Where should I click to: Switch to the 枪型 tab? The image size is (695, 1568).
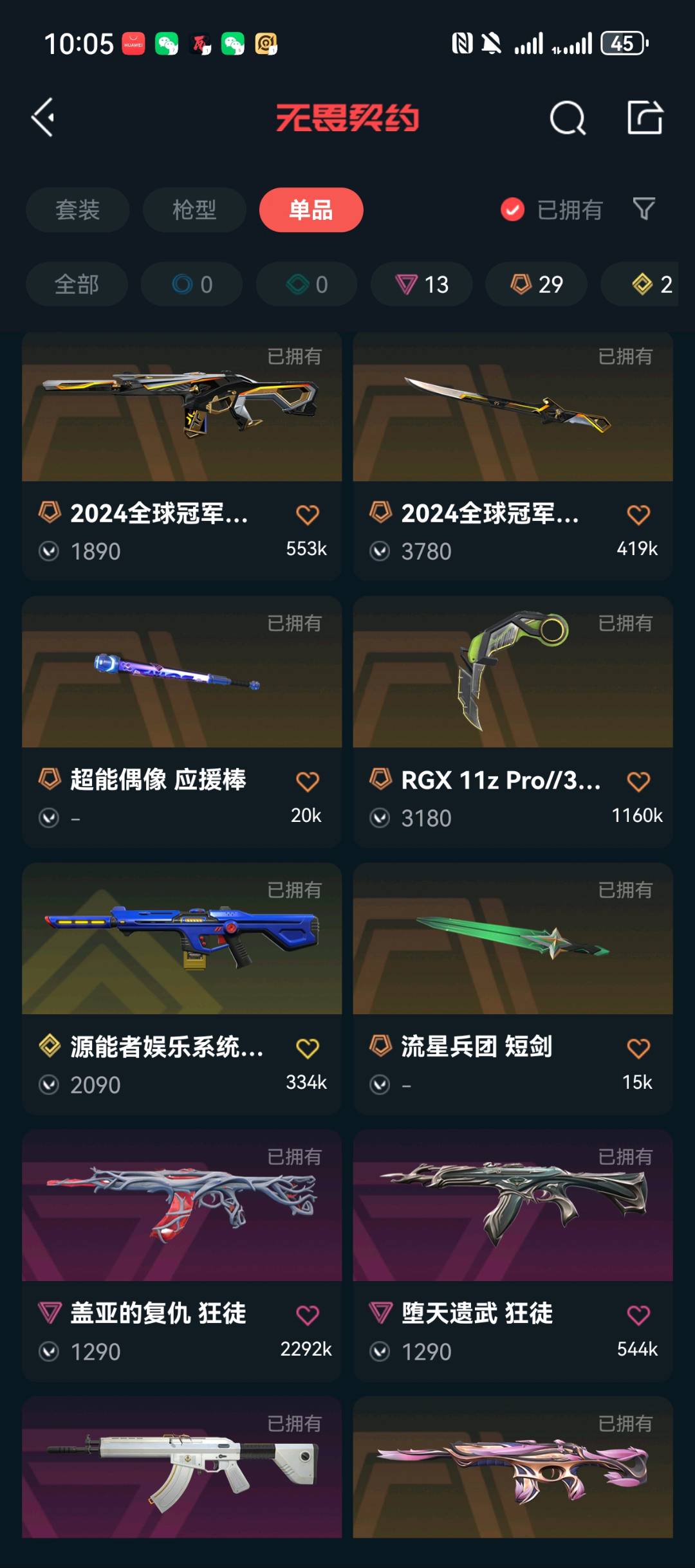(194, 210)
